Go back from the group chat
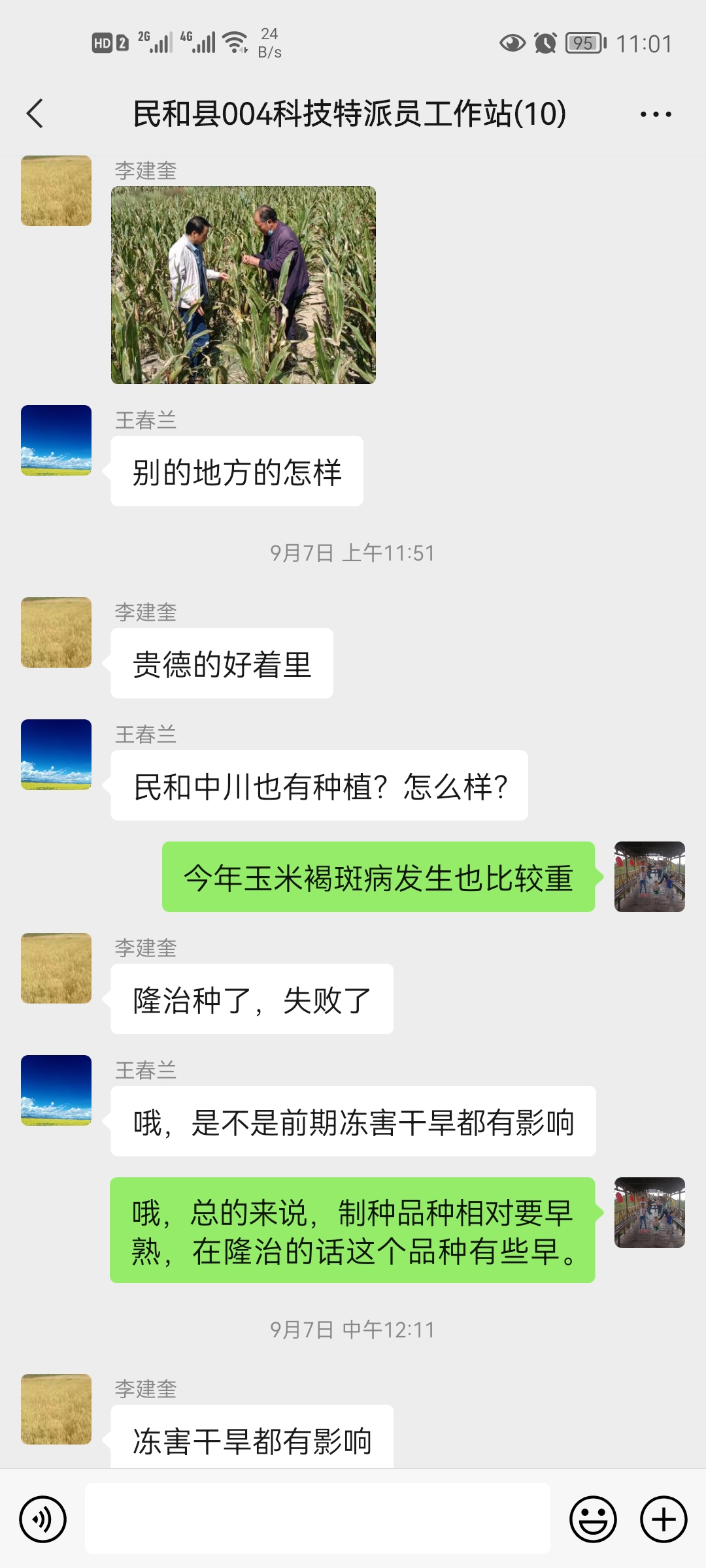The width and height of the screenshot is (706, 1568). tap(35, 114)
